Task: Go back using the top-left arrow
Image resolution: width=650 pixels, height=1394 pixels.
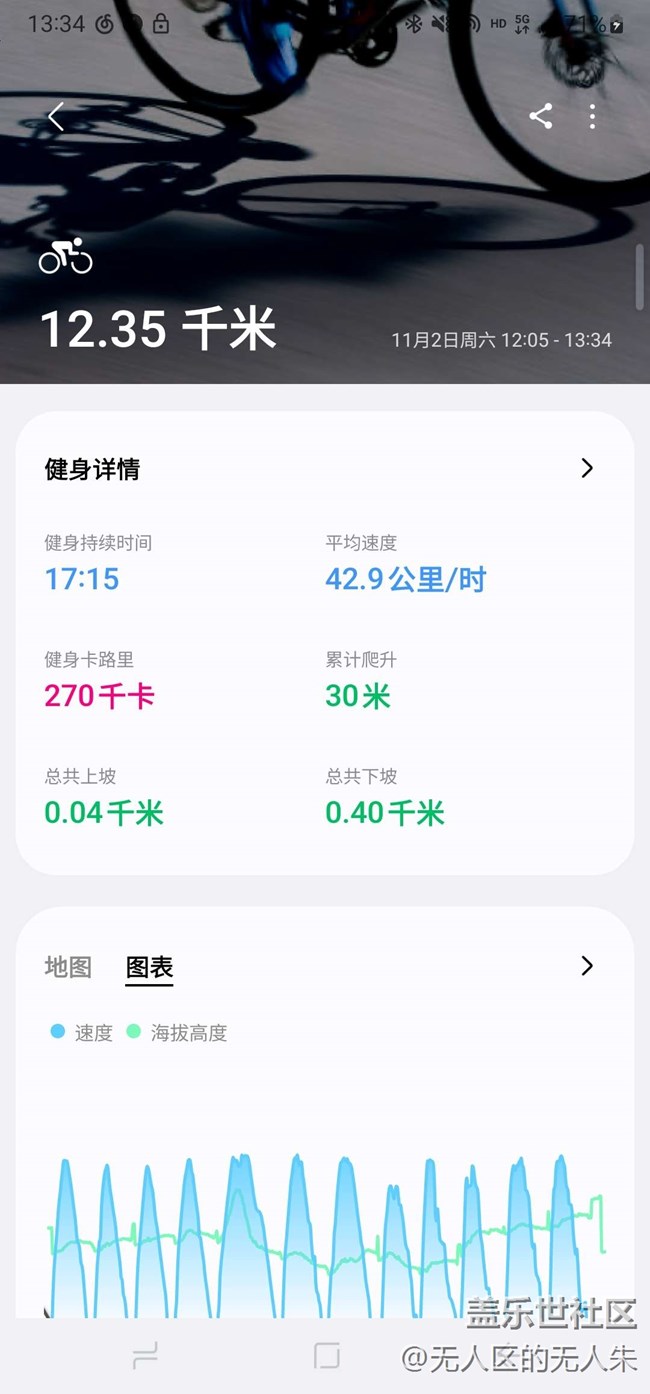Action: [x=56, y=117]
